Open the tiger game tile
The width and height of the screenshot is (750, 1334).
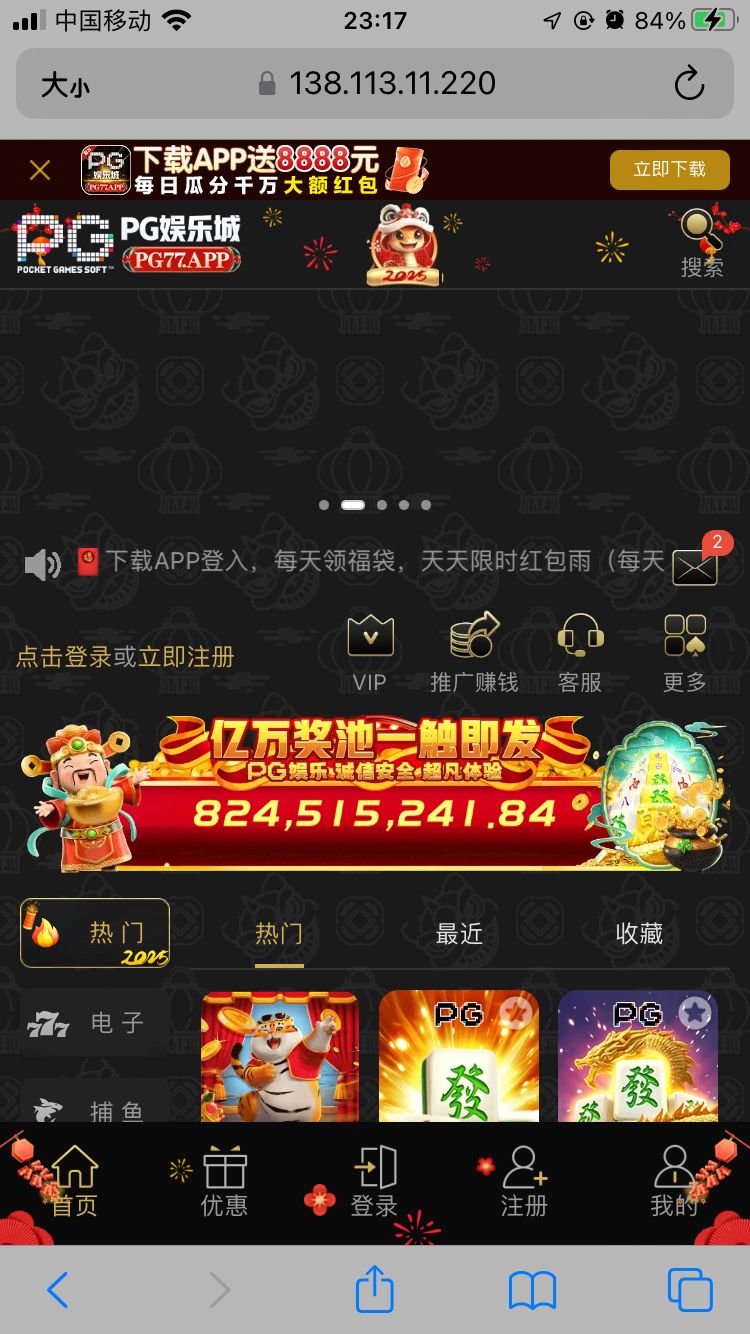[280, 1057]
